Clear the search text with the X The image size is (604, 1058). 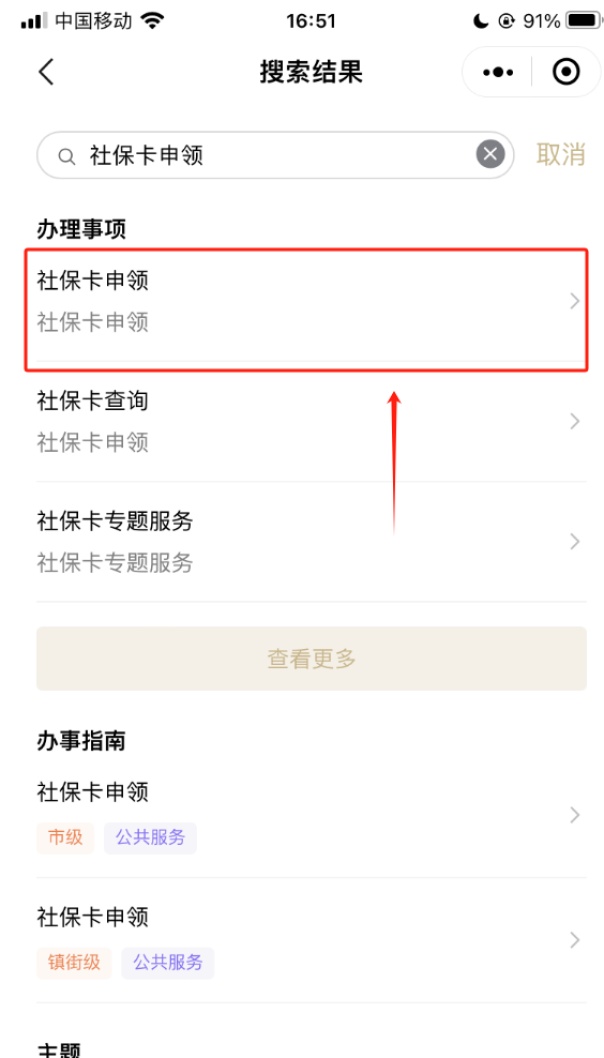(491, 155)
